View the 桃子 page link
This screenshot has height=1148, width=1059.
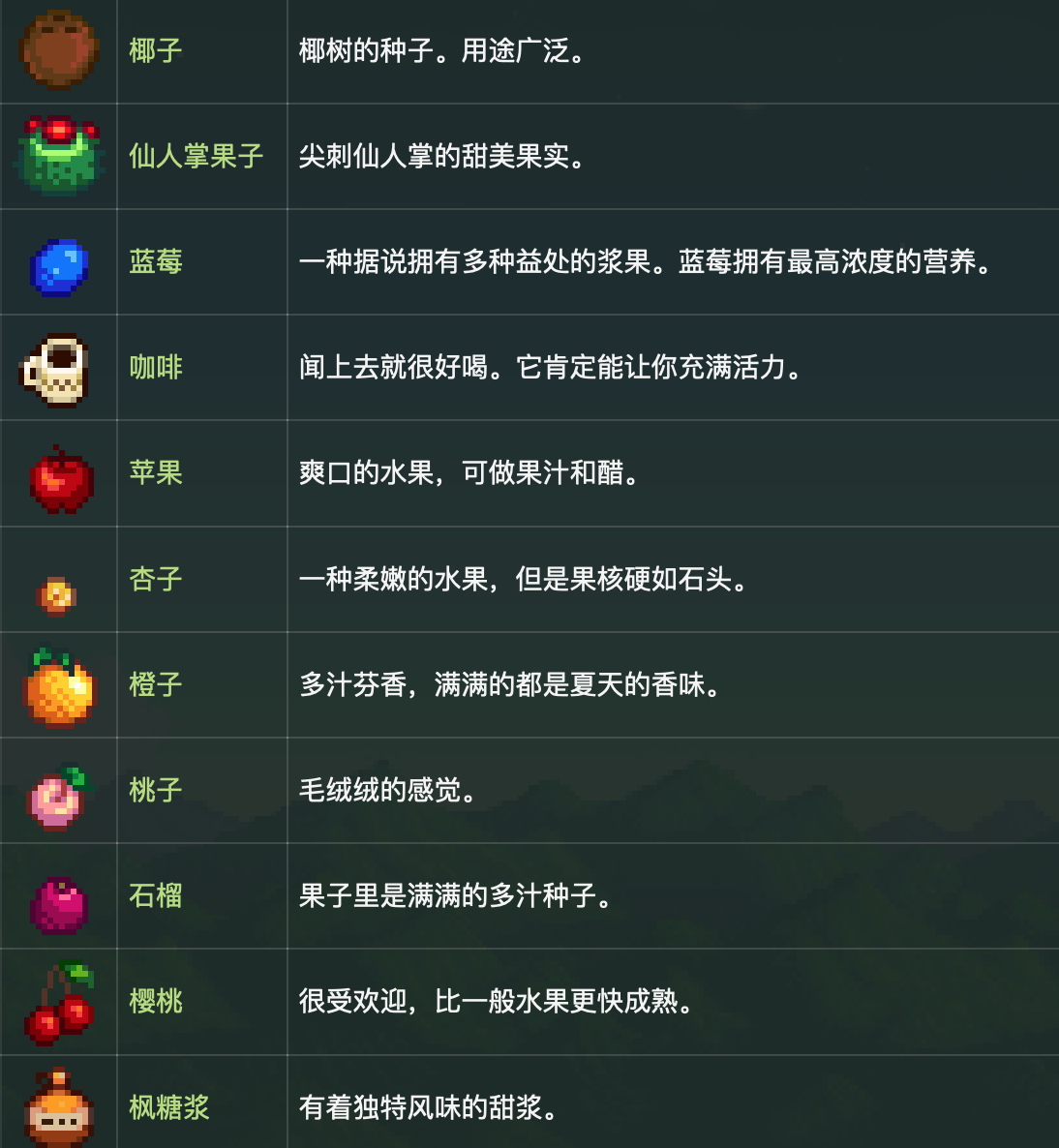[155, 790]
